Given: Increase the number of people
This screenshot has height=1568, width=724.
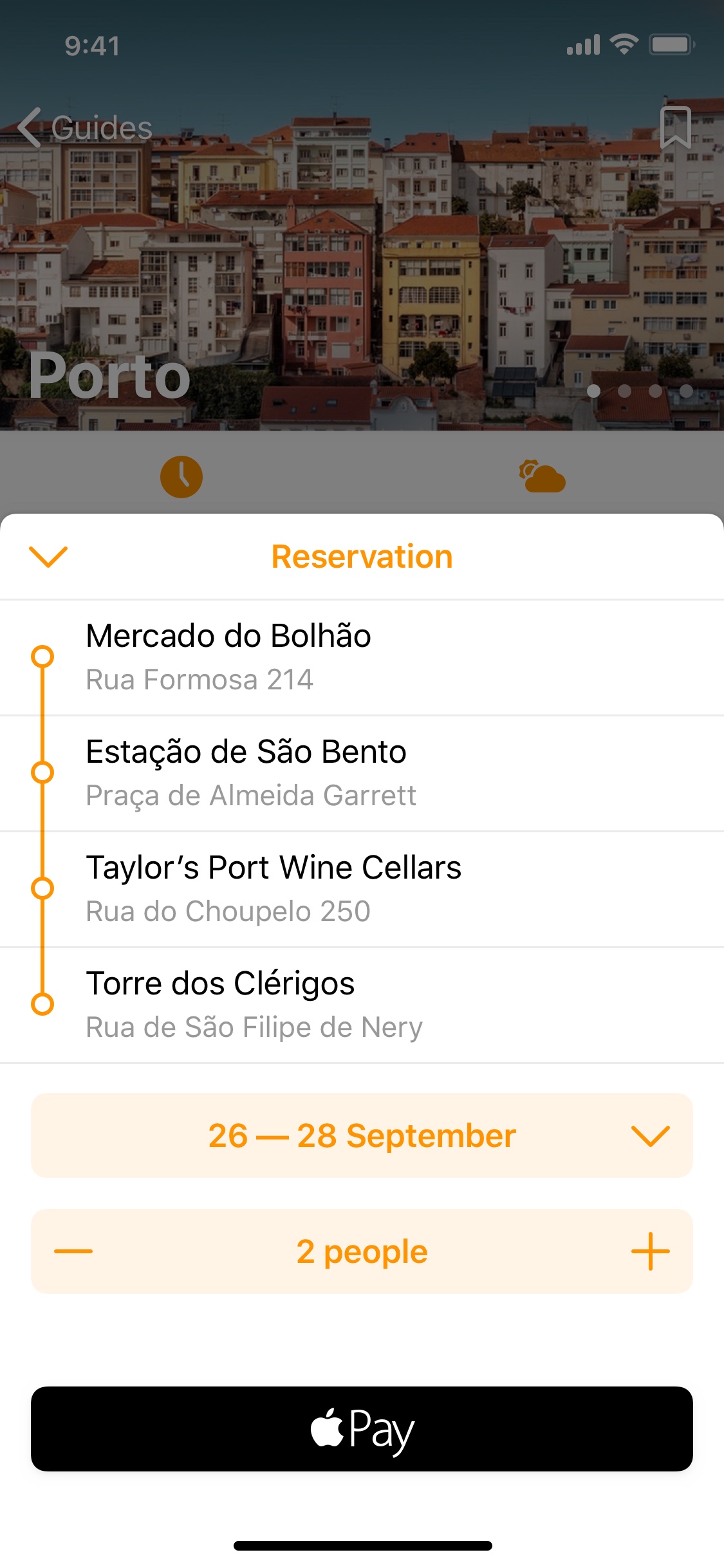Looking at the screenshot, I should coord(651,1251).
